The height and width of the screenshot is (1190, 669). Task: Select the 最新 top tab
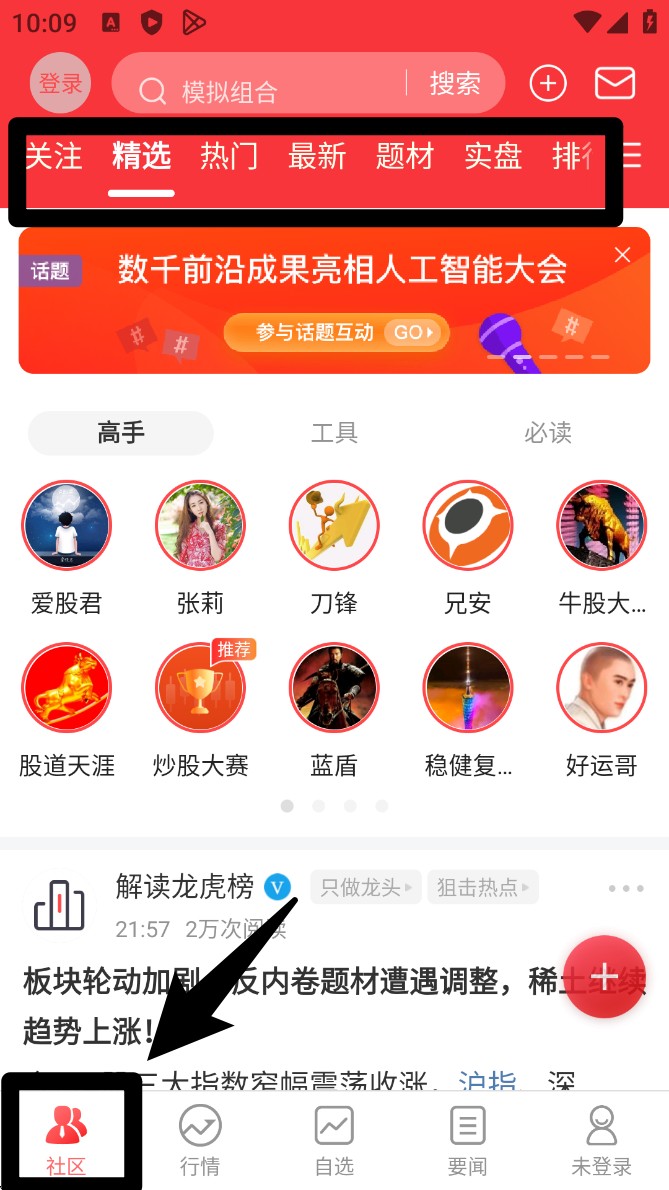(x=317, y=156)
